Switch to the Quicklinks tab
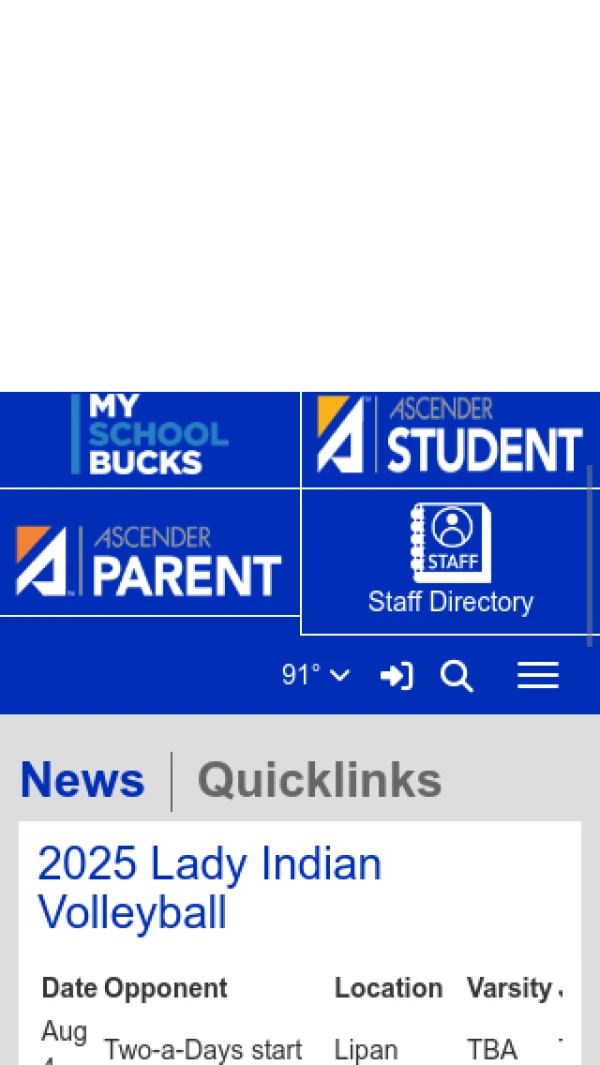The height and width of the screenshot is (1065, 600). tap(319, 781)
